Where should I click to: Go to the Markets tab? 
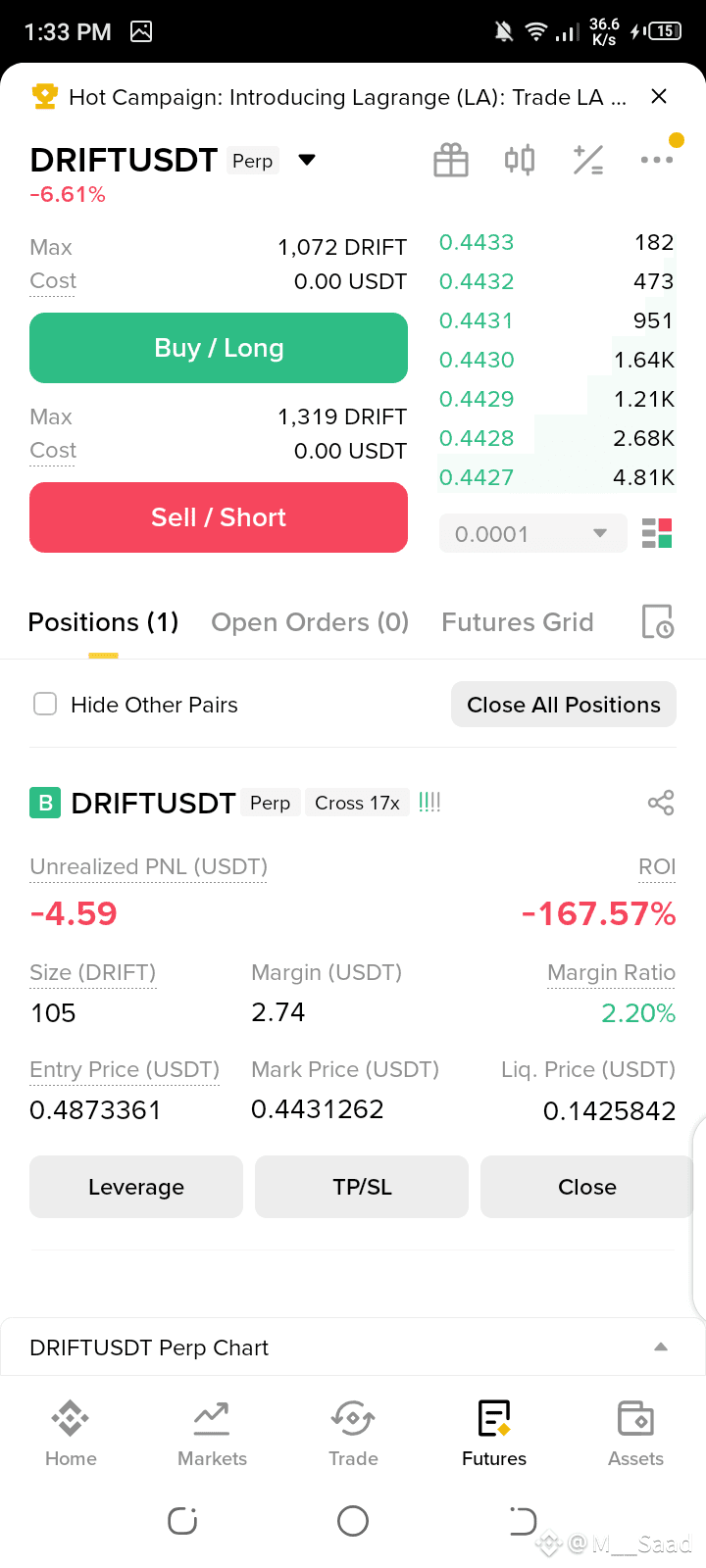click(212, 1434)
